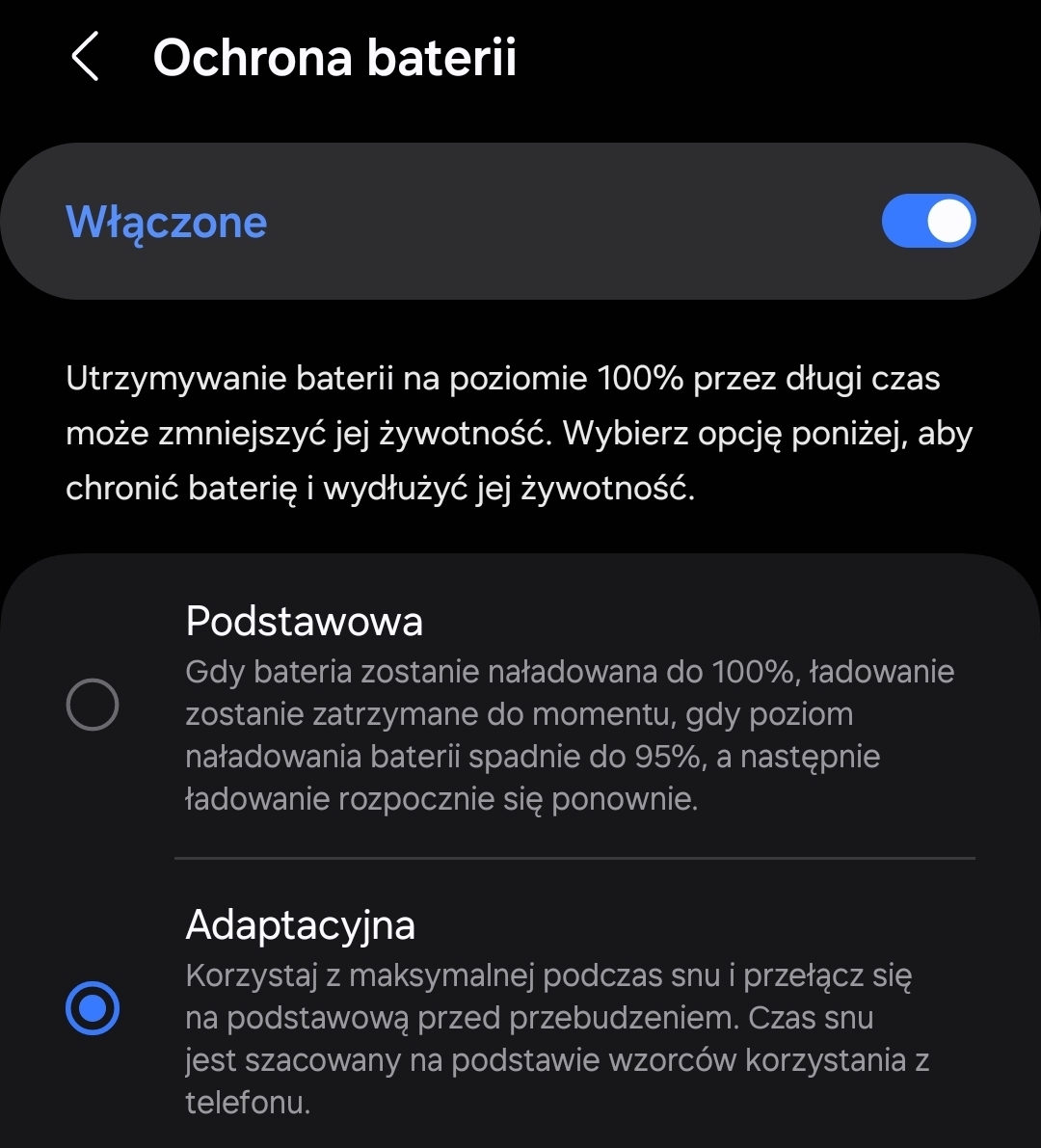1041x1148 pixels.
Task: Choose the Adaptacyjna protection option
Action: 93,1008
